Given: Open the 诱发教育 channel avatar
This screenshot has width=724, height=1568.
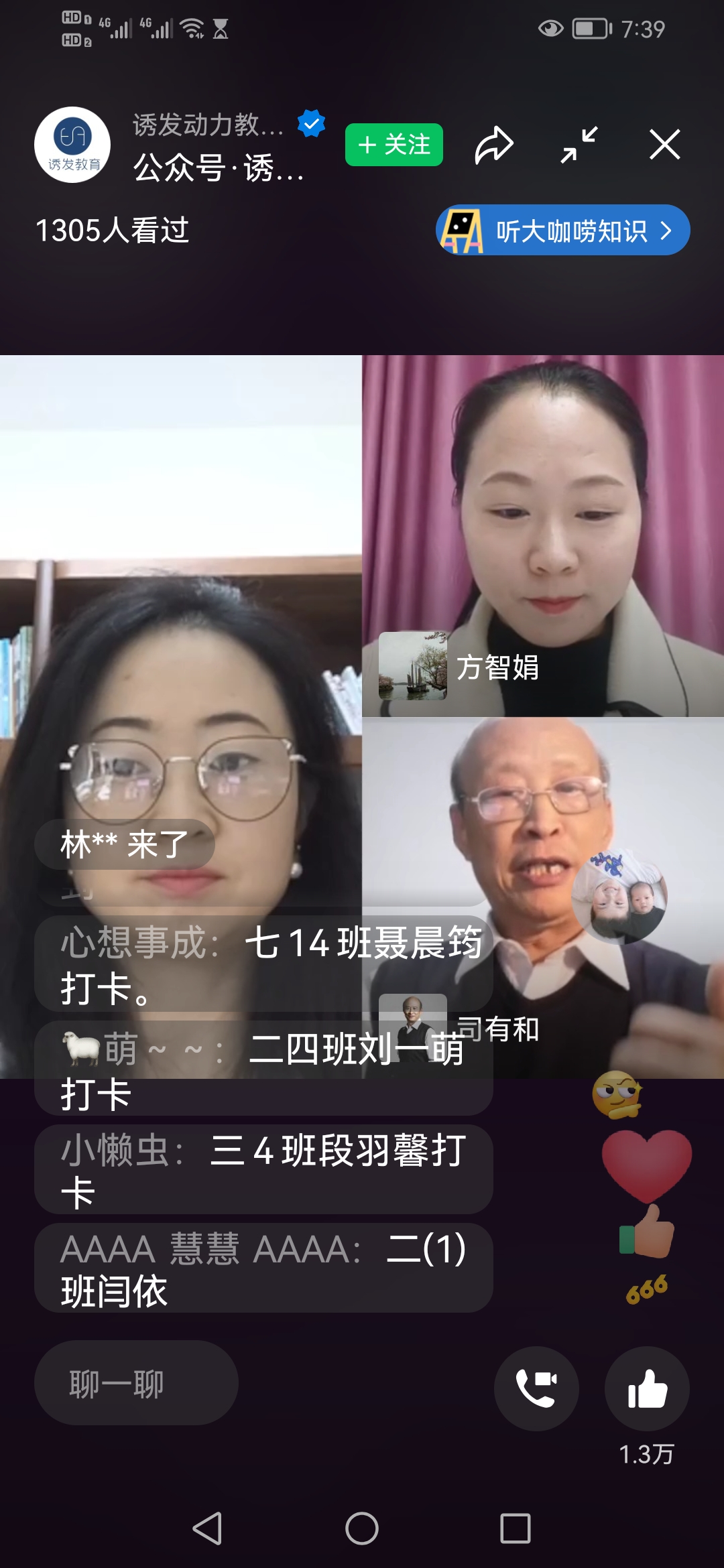Looking at the screenshot, I should 72,145.
